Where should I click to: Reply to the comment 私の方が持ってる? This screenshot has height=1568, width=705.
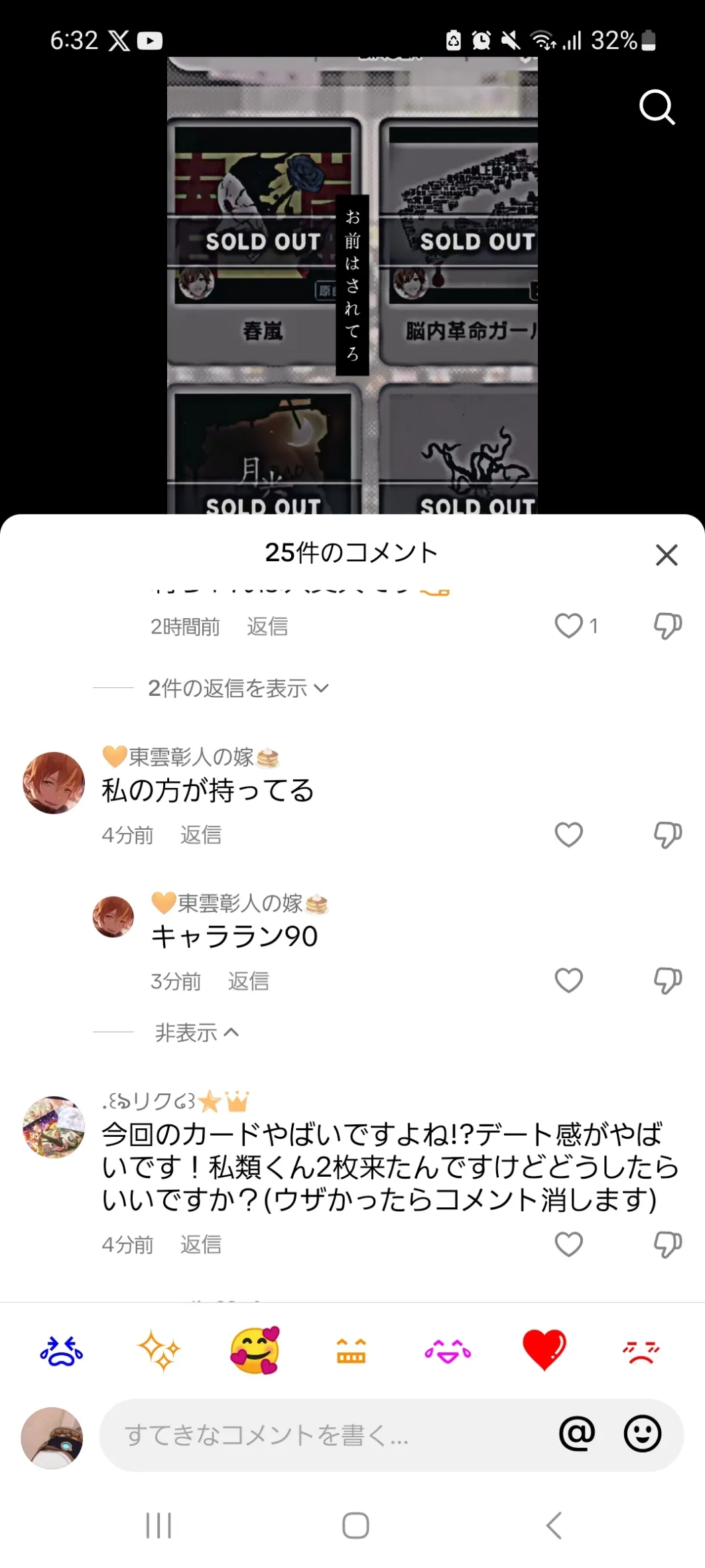(x=200, y=835)
